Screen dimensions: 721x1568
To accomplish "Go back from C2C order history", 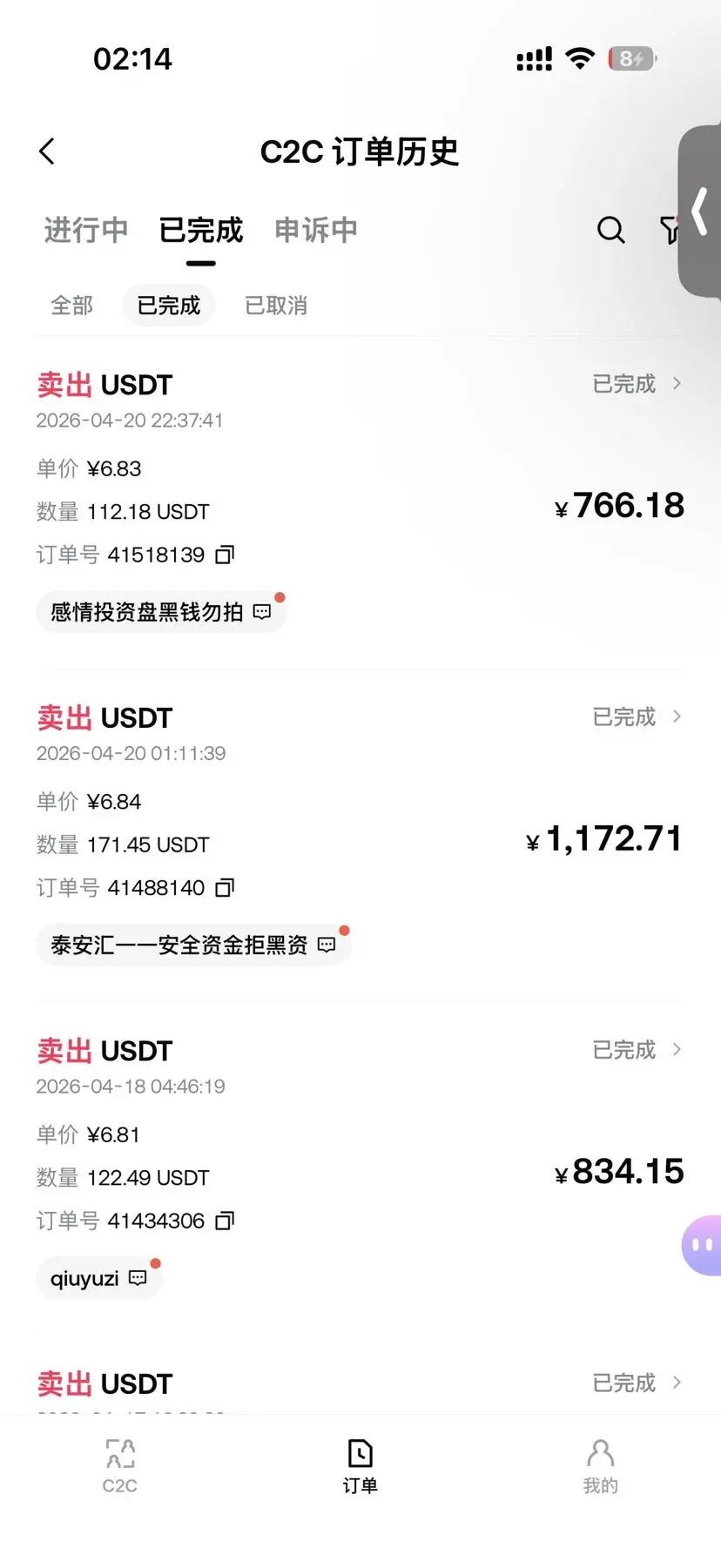I will click(x=47, y=151).
